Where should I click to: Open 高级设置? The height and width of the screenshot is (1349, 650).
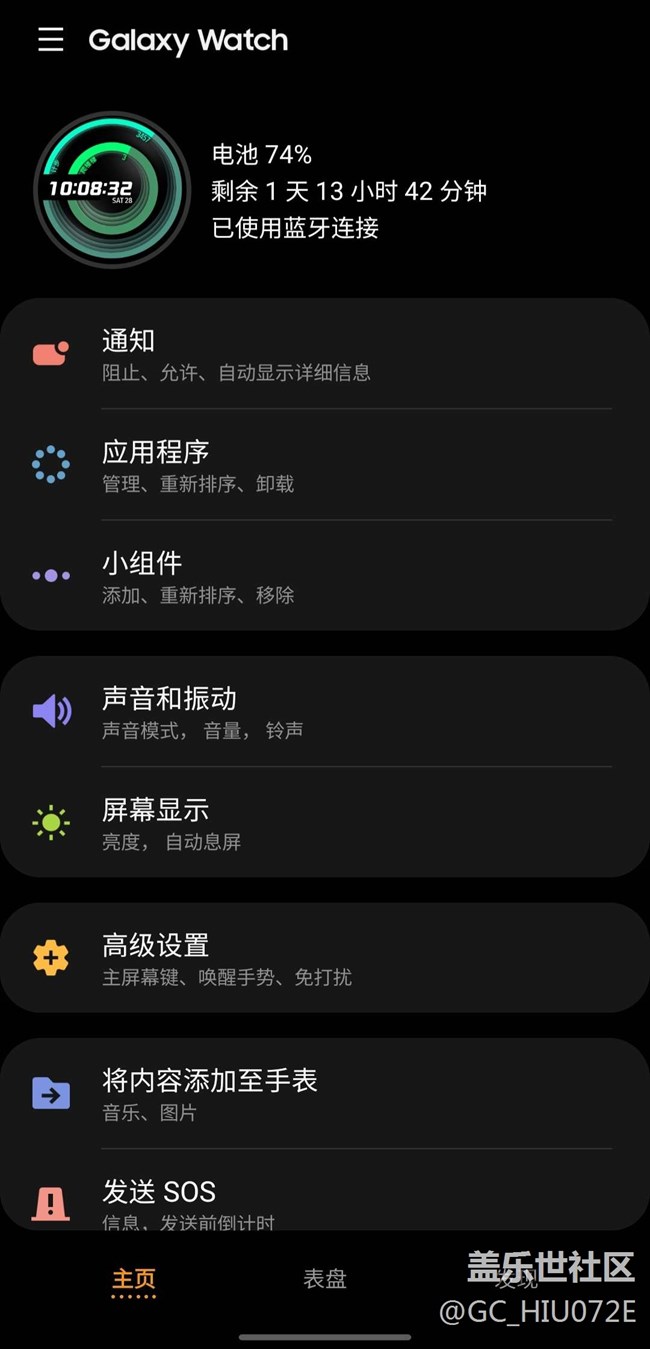[x=325, y=958]
